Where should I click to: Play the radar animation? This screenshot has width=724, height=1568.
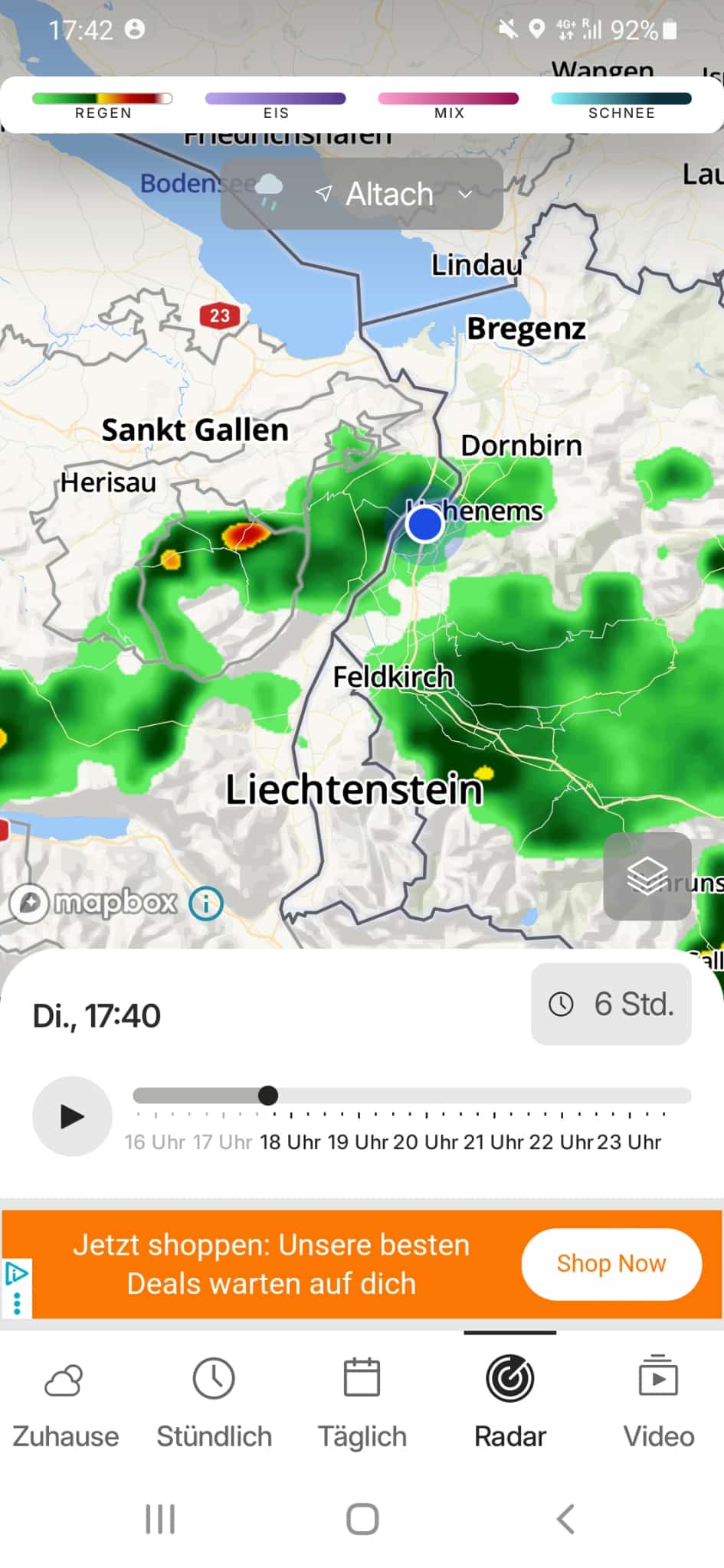pyautogui.click(x=72, y=1116)
